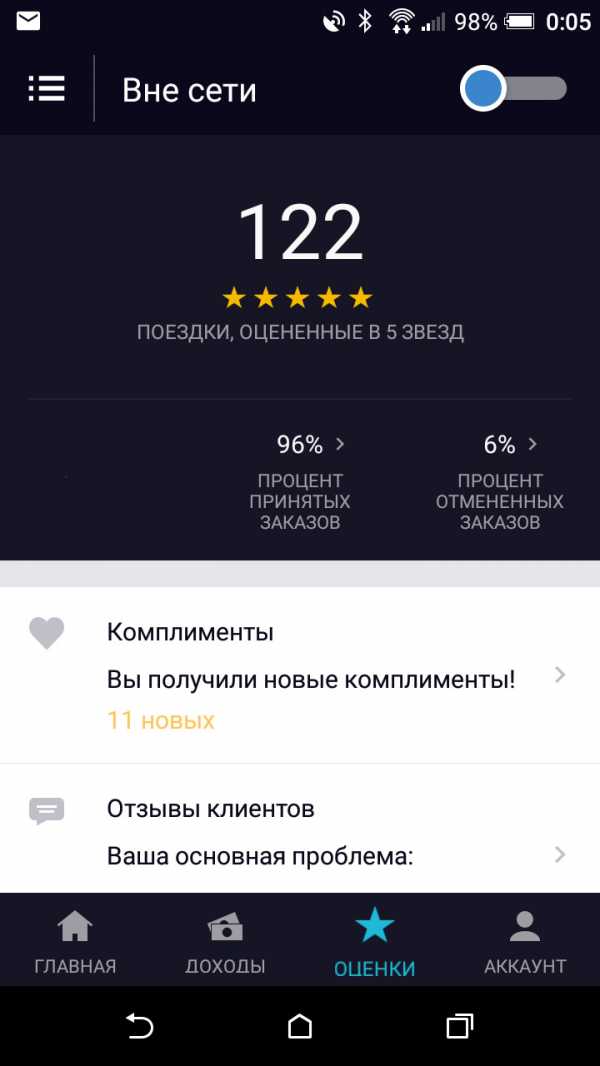This screenshot has width=600, height=1066.
Task: Open cancelled orders percentage details
Action: point(499,482)
